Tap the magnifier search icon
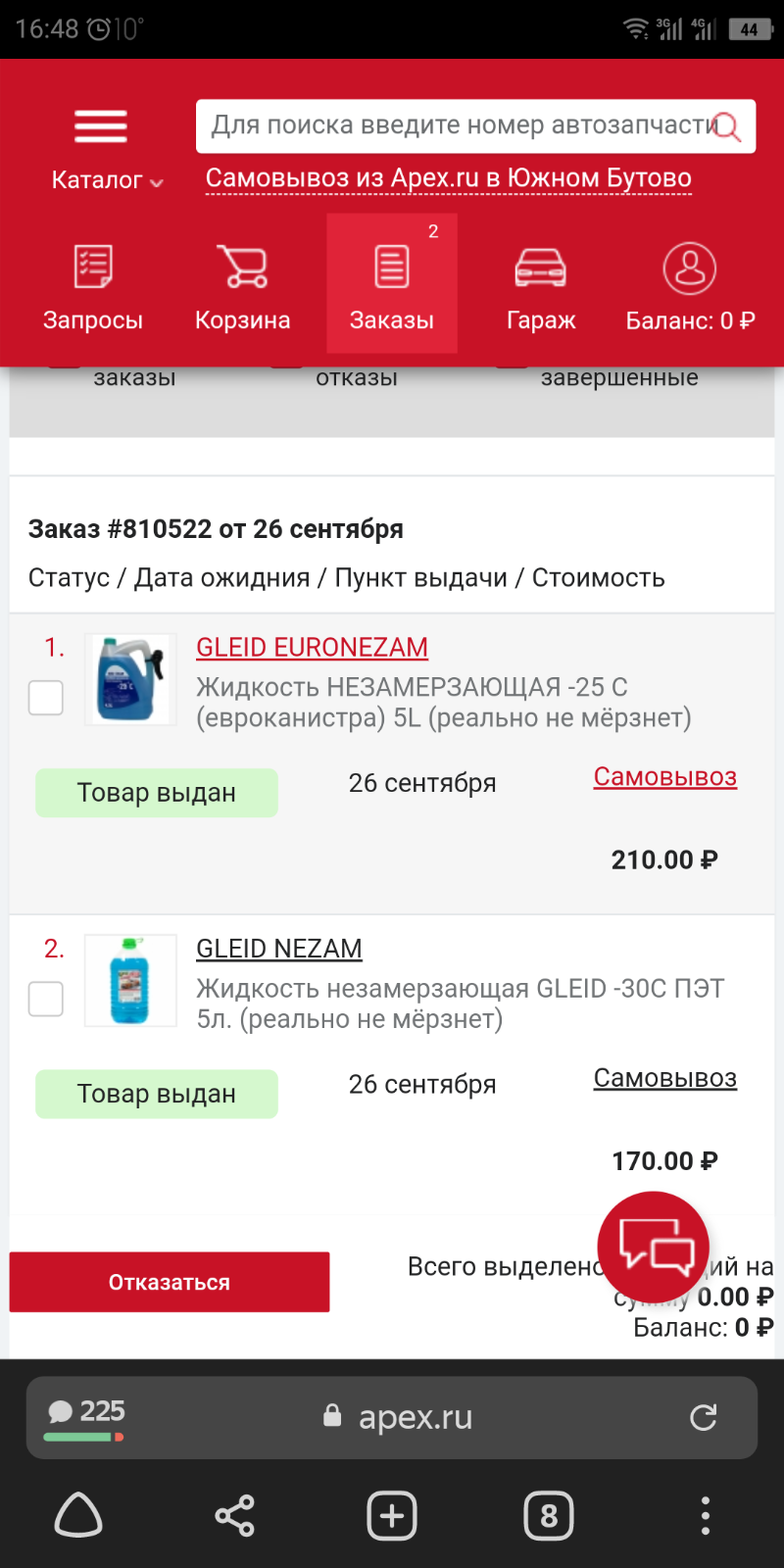784x1568 pixels. pyautogui.click(x=726, y=126)
